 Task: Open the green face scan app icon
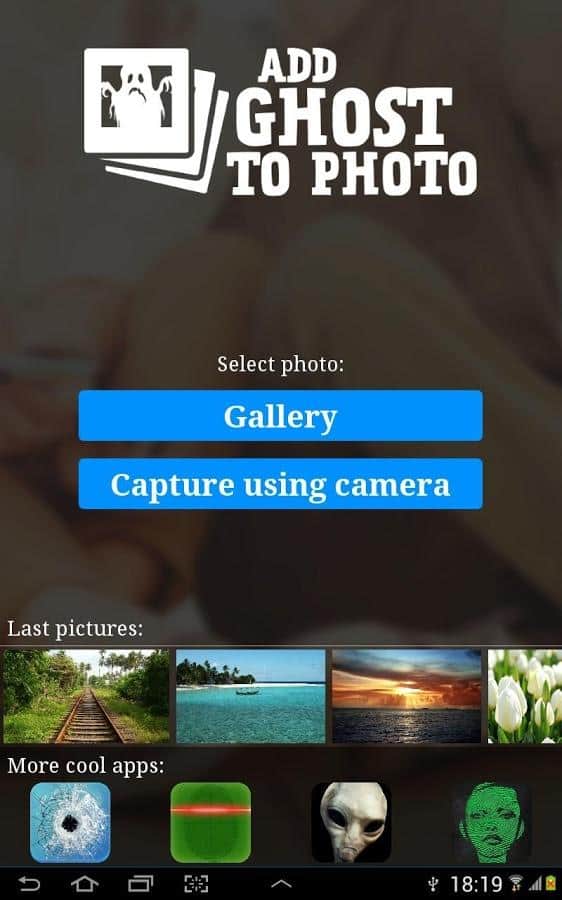(x=491, y=822)
